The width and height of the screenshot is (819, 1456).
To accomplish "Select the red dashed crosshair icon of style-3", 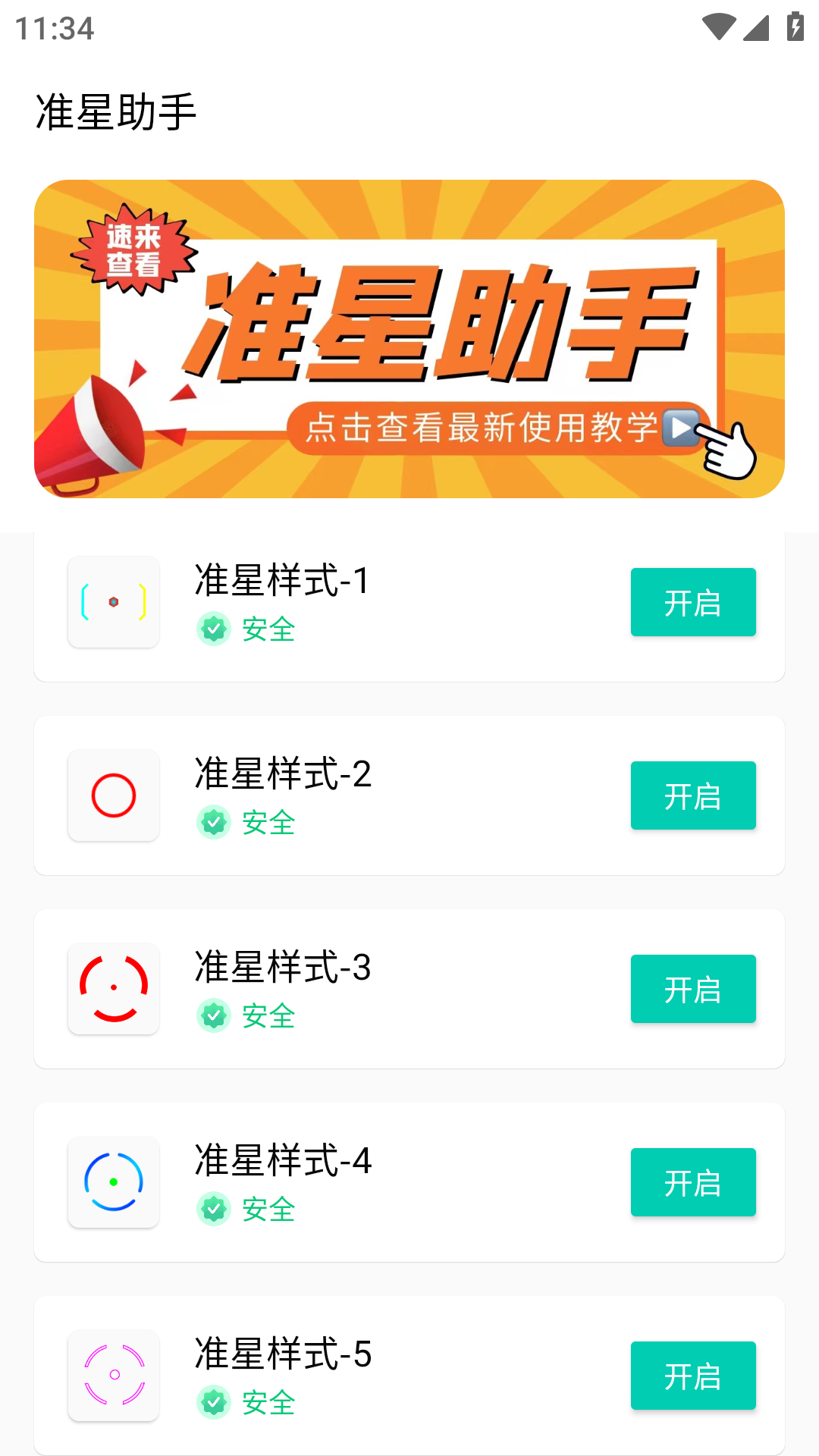I will click(113, 988).
